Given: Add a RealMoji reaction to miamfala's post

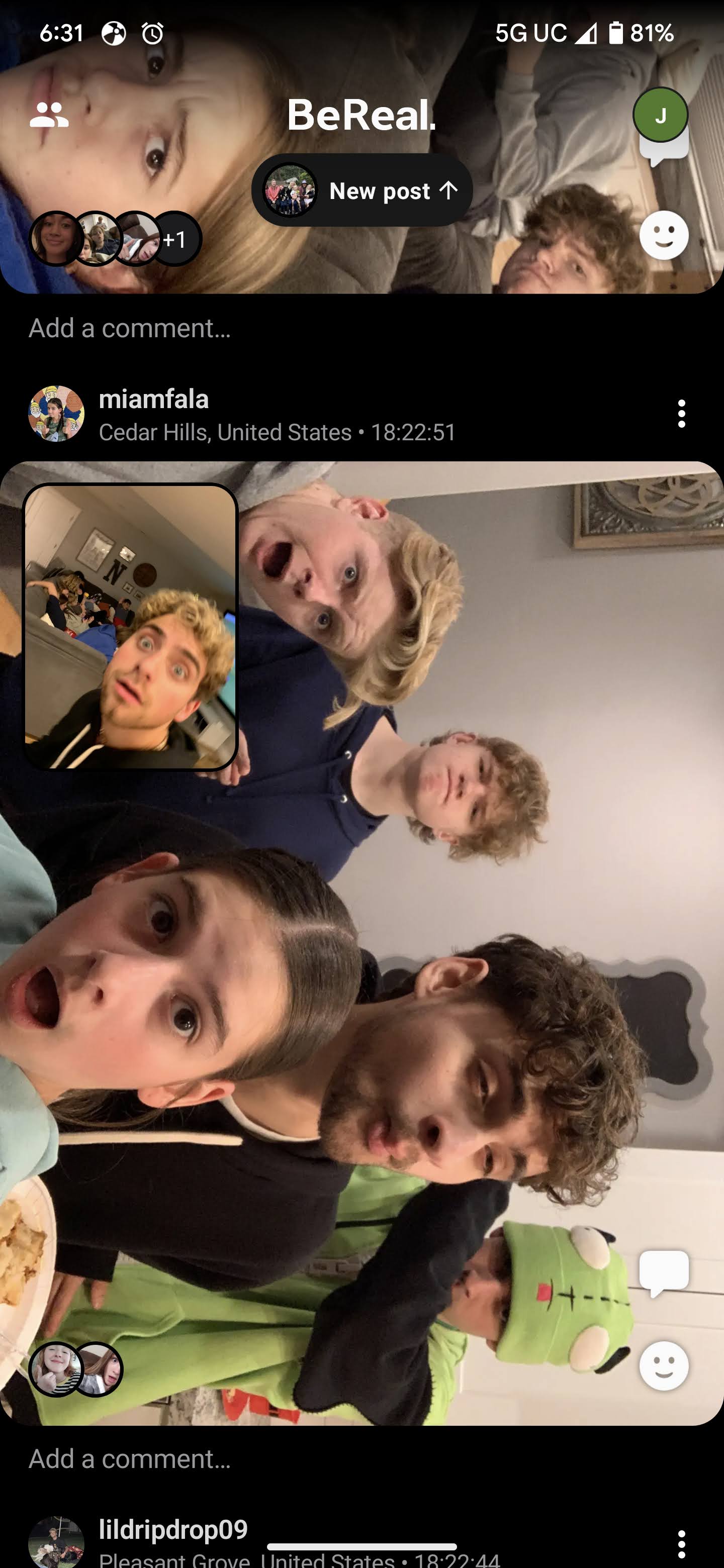Looking at the screenshot, I should coord(664,1365).
